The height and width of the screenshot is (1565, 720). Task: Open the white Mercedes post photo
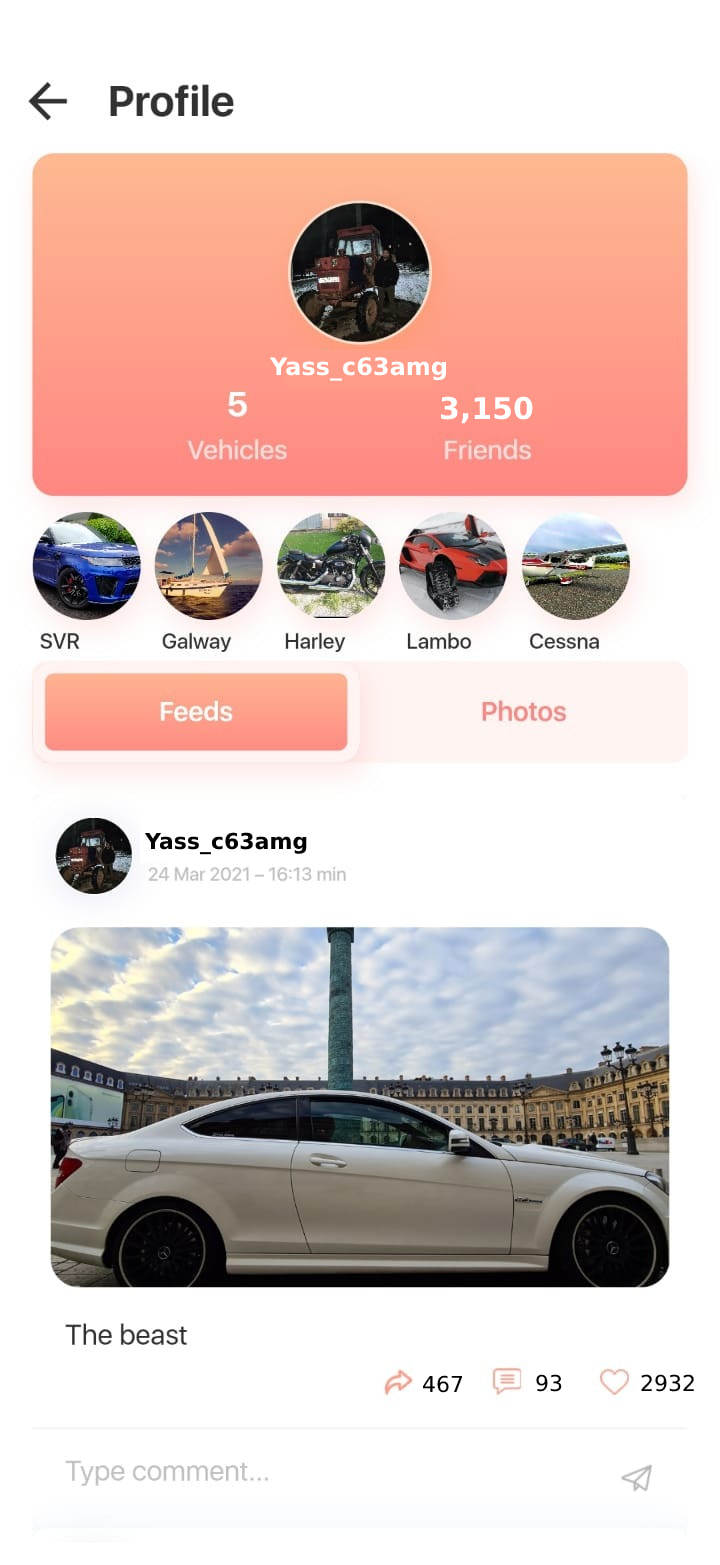(360, 1106)
